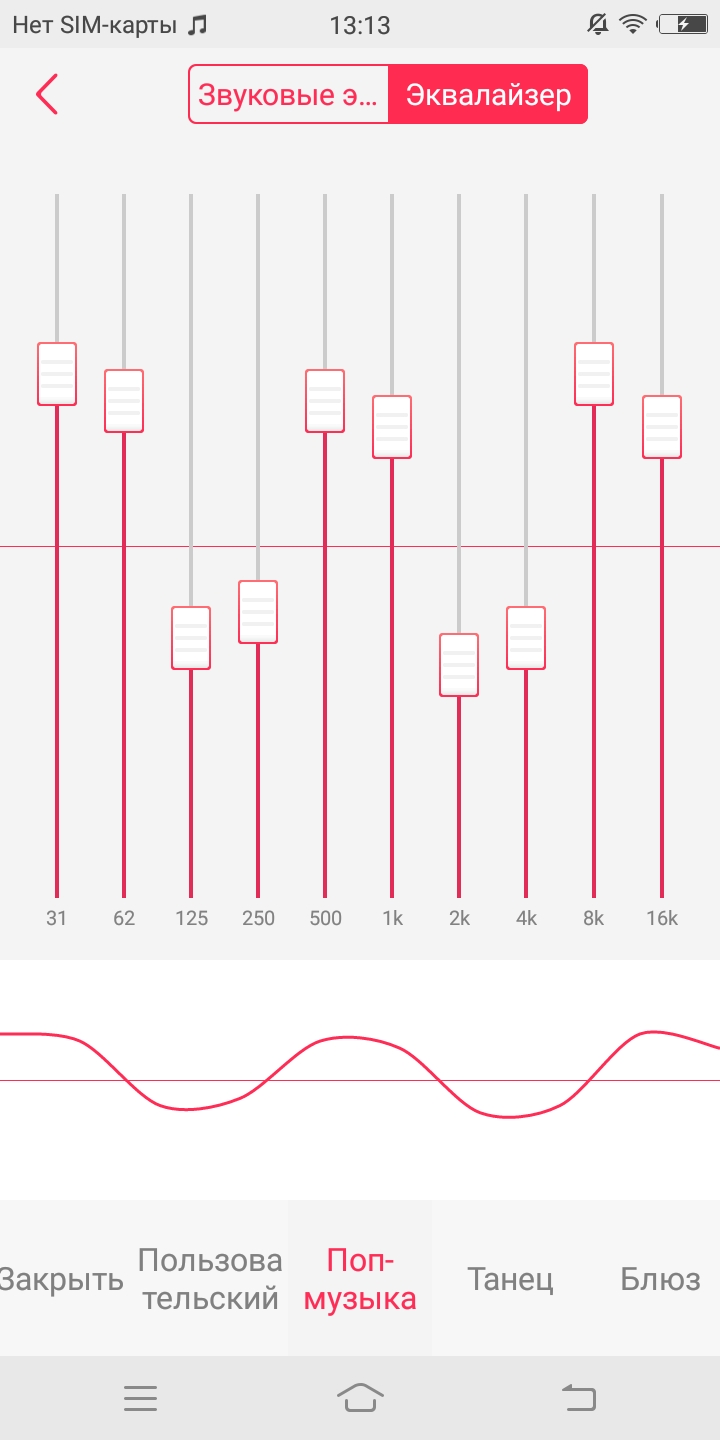Go to the home screen
720x1440 pixels.
[x=360, y=1398]
